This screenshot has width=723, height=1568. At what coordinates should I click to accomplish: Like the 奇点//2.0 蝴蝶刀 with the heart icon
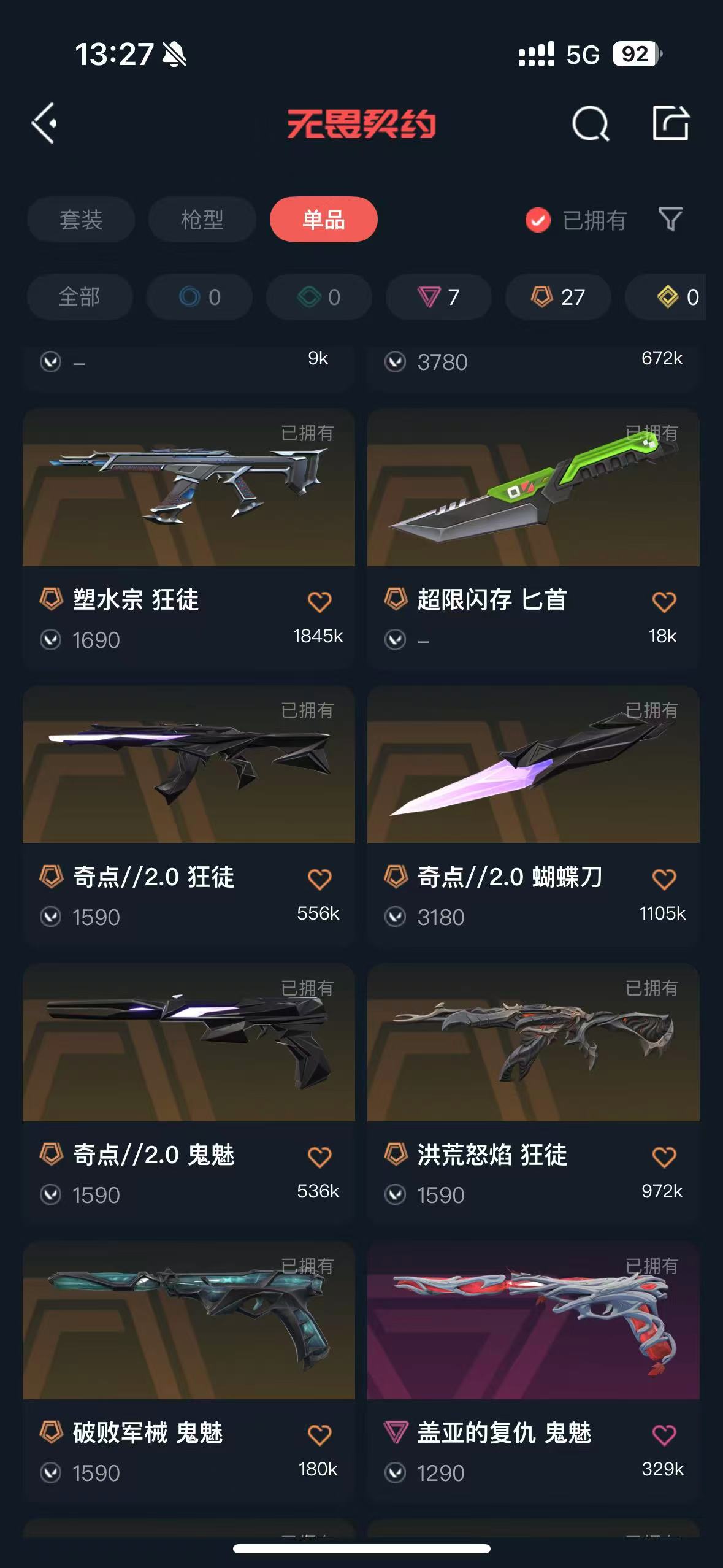click(x=664, y=879)
